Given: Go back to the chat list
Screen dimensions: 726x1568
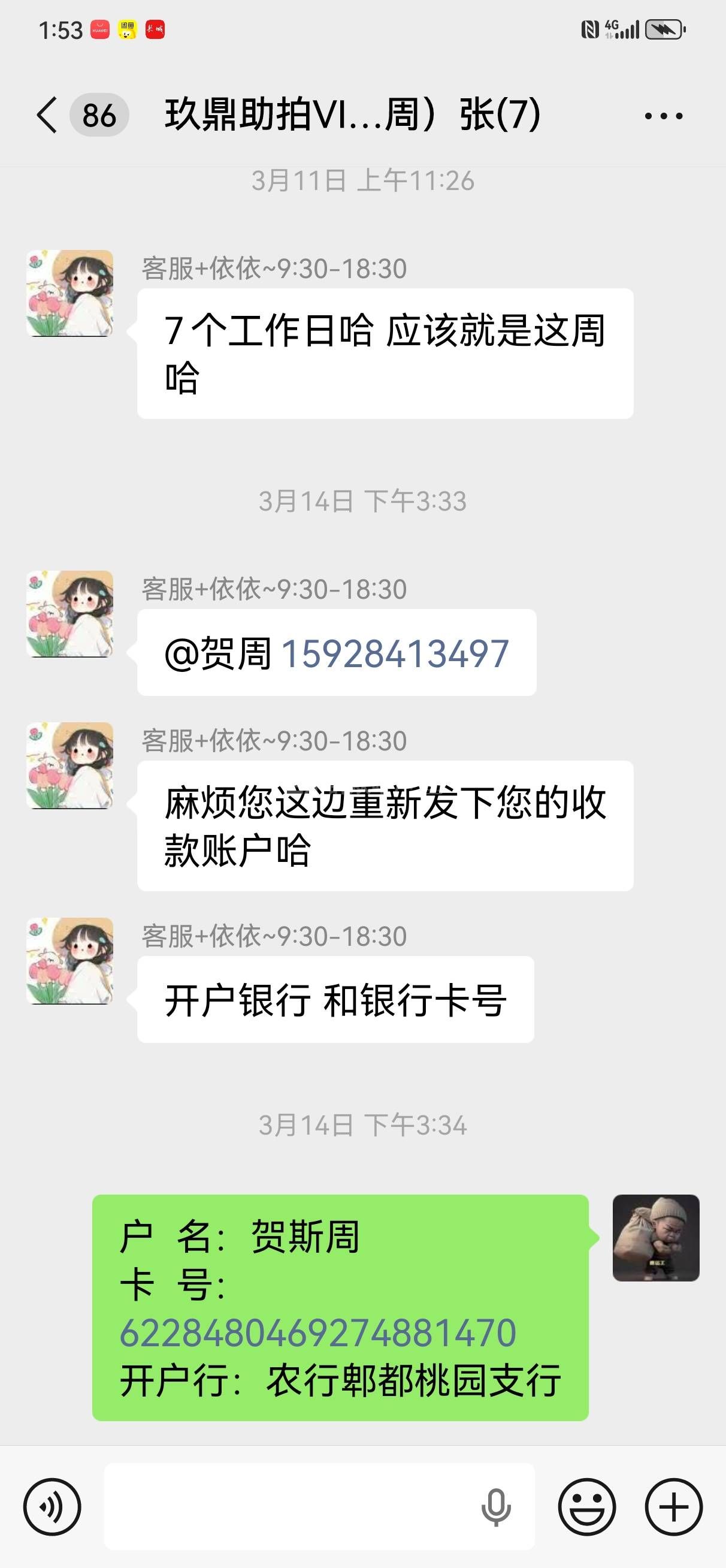Looking at the screenshot, I should 47,114.
